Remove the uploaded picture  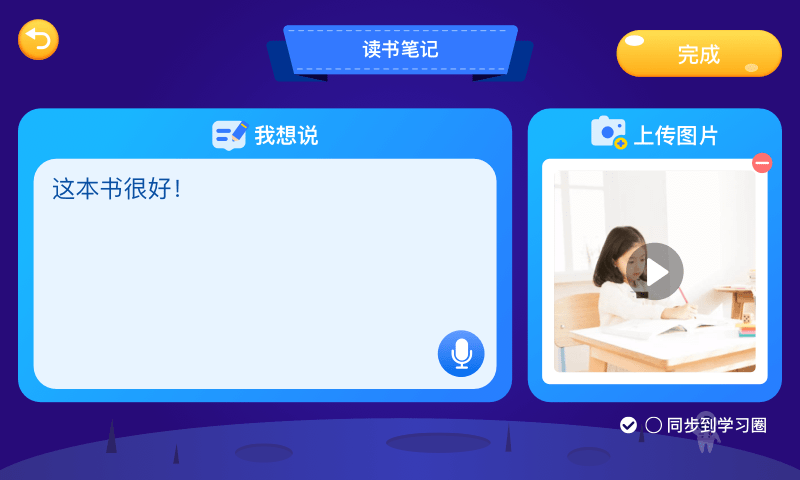click(x=762, y=162)
